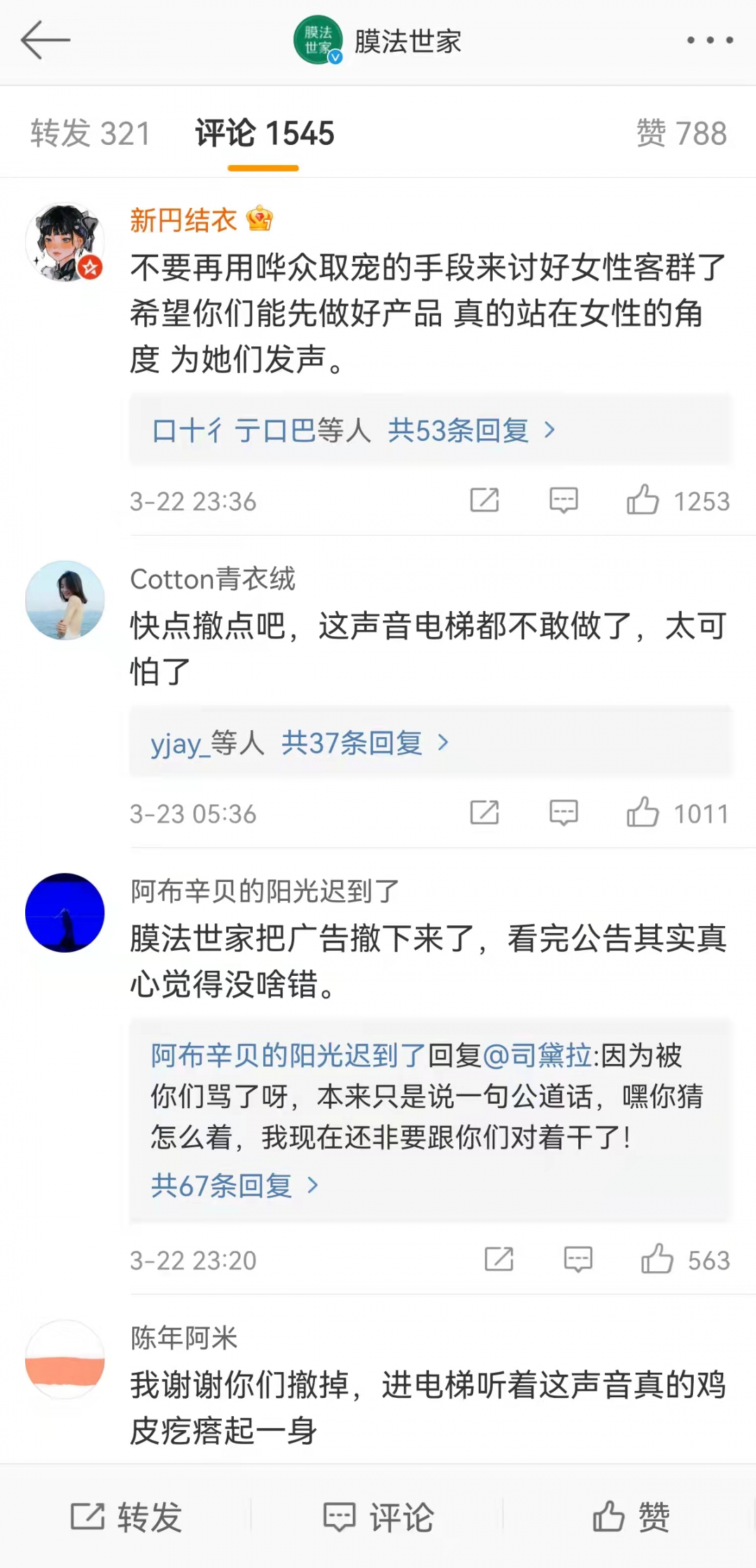756x1568 pixels.
Task: Open 膜法世家 profile in header
Action: coord(378,41)
